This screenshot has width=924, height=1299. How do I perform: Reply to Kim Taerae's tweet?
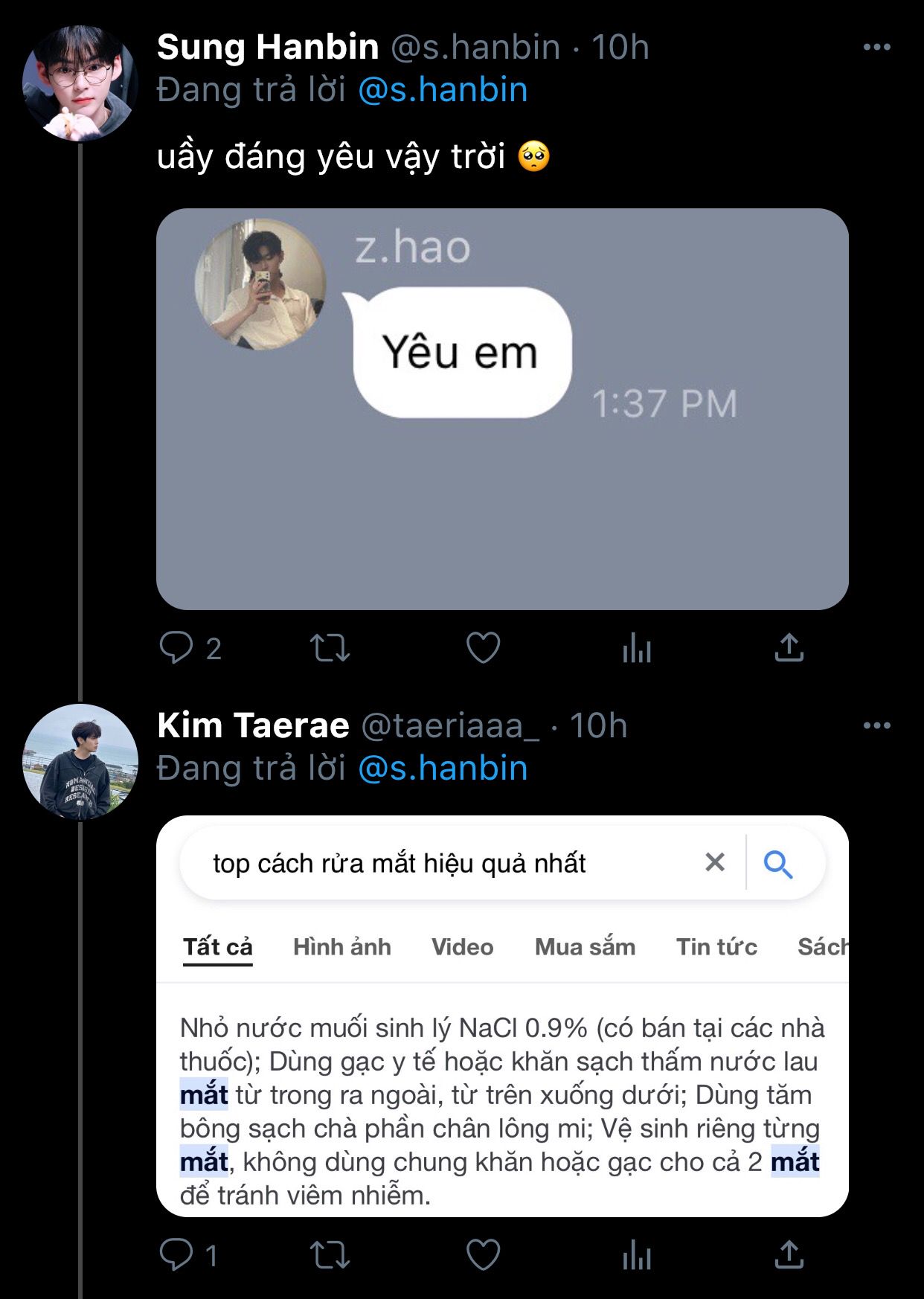pyautogui.click(x=177, y=1255)
